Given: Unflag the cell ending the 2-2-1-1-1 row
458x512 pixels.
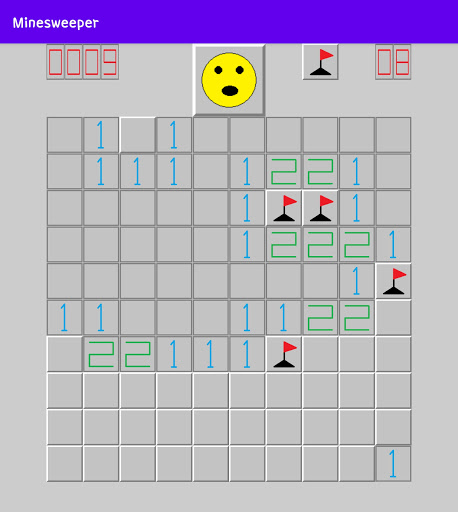Looking at the screenshot, I should [x=284, y=354].
